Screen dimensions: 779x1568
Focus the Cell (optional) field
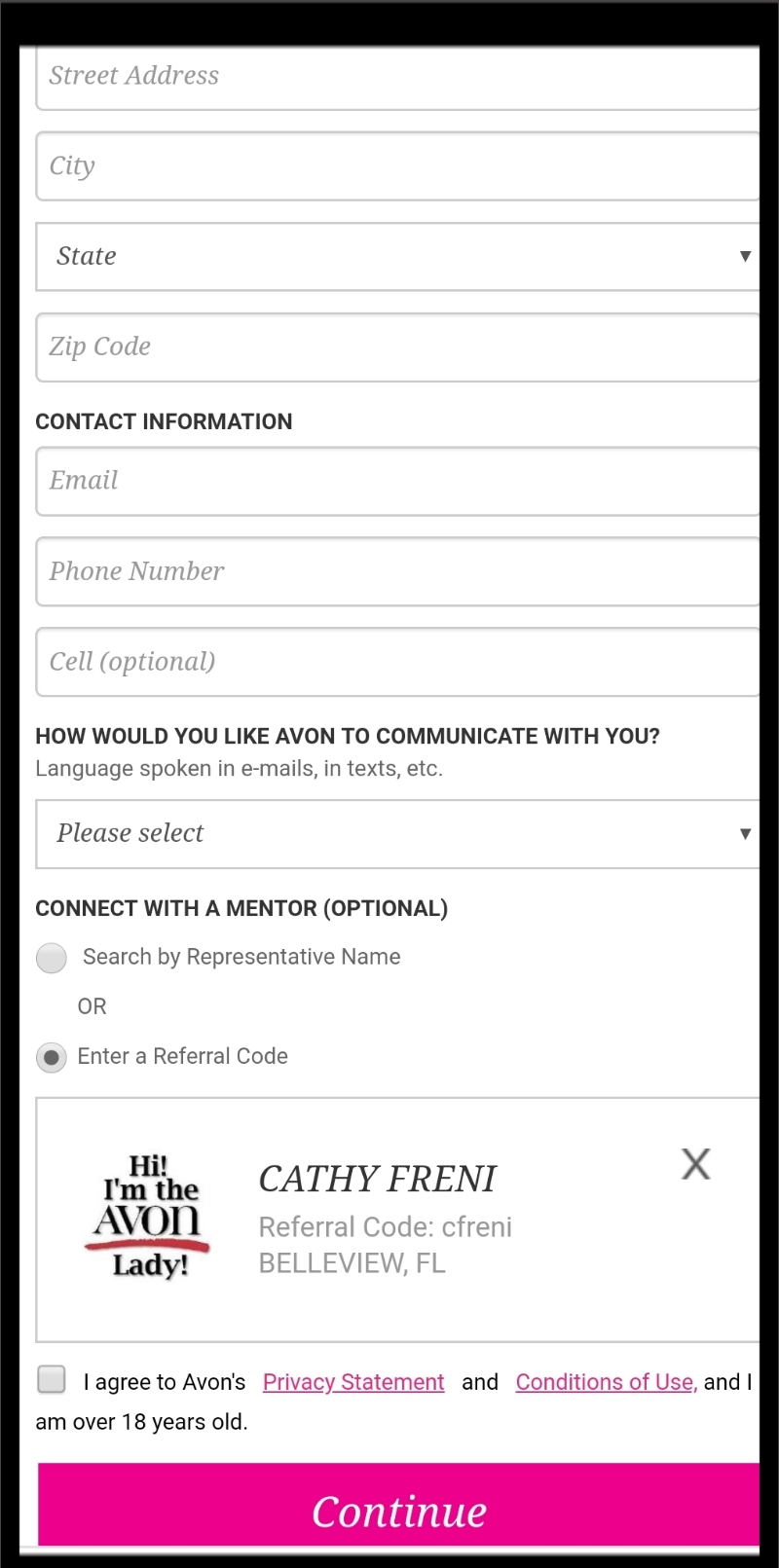tap(397, 662)
